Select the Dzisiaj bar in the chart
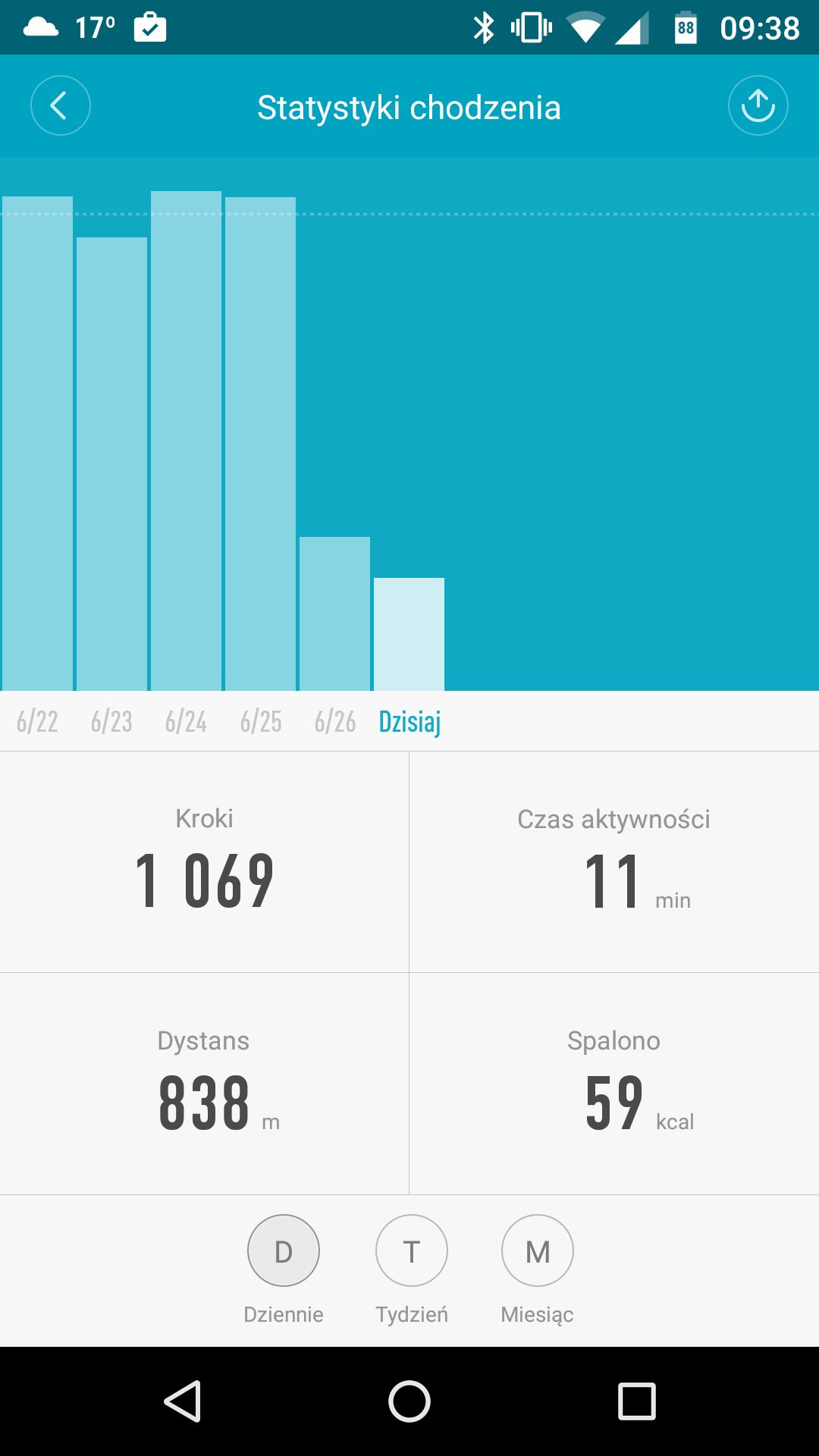Viewport: 819px width, 1456px height. 409,634
